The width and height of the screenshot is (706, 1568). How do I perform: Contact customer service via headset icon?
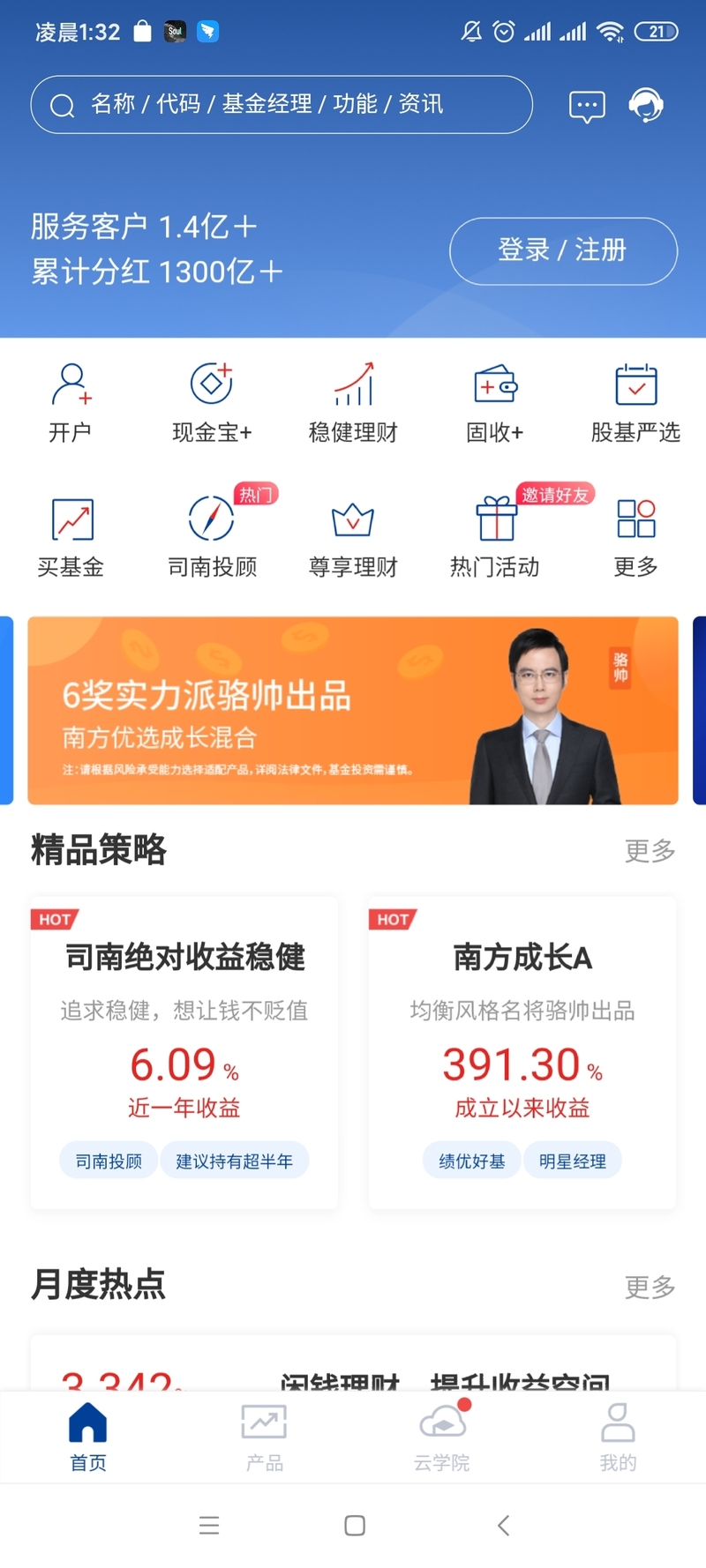coord(646,106)
